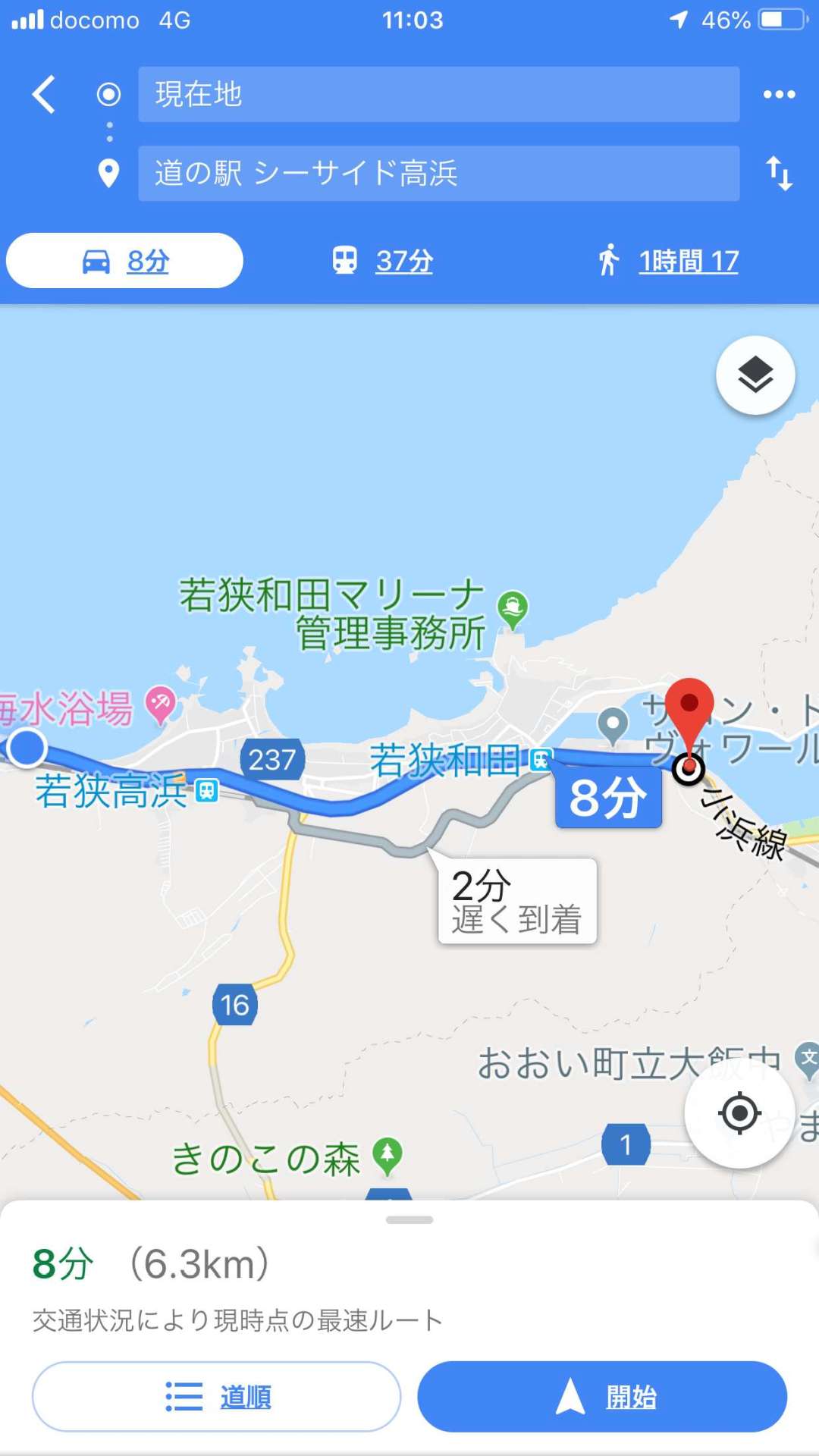
Task: Open the three-dot overflow menu
Action: coord(779,94)
